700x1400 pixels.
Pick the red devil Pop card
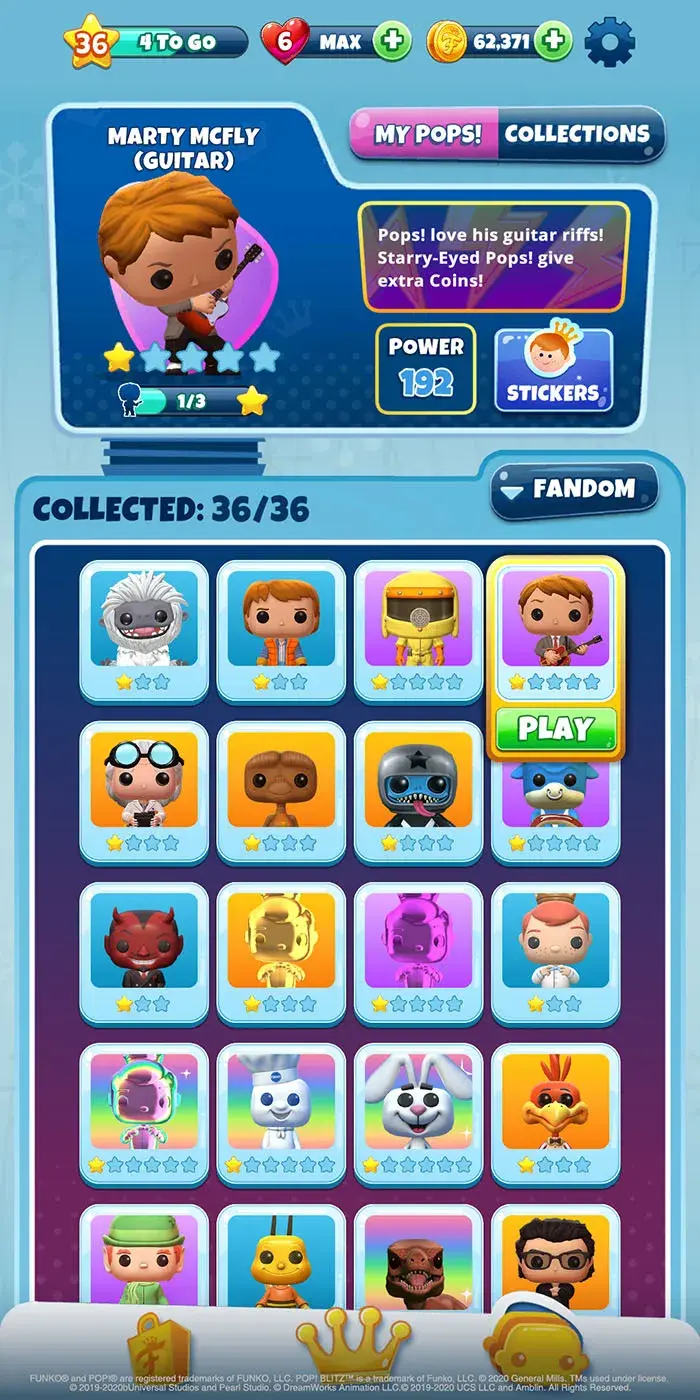coord(144,950)
